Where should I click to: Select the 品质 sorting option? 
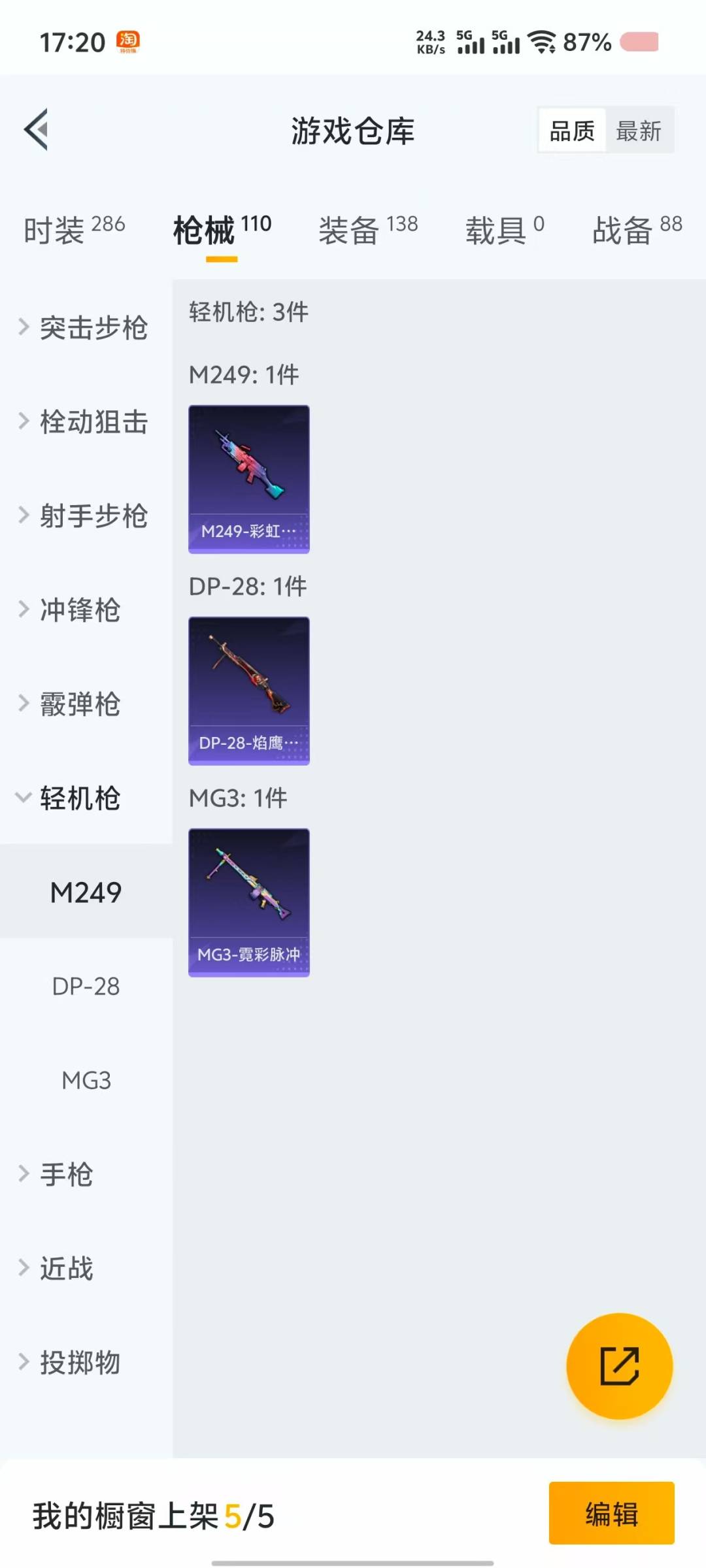(x=572, y=131)
